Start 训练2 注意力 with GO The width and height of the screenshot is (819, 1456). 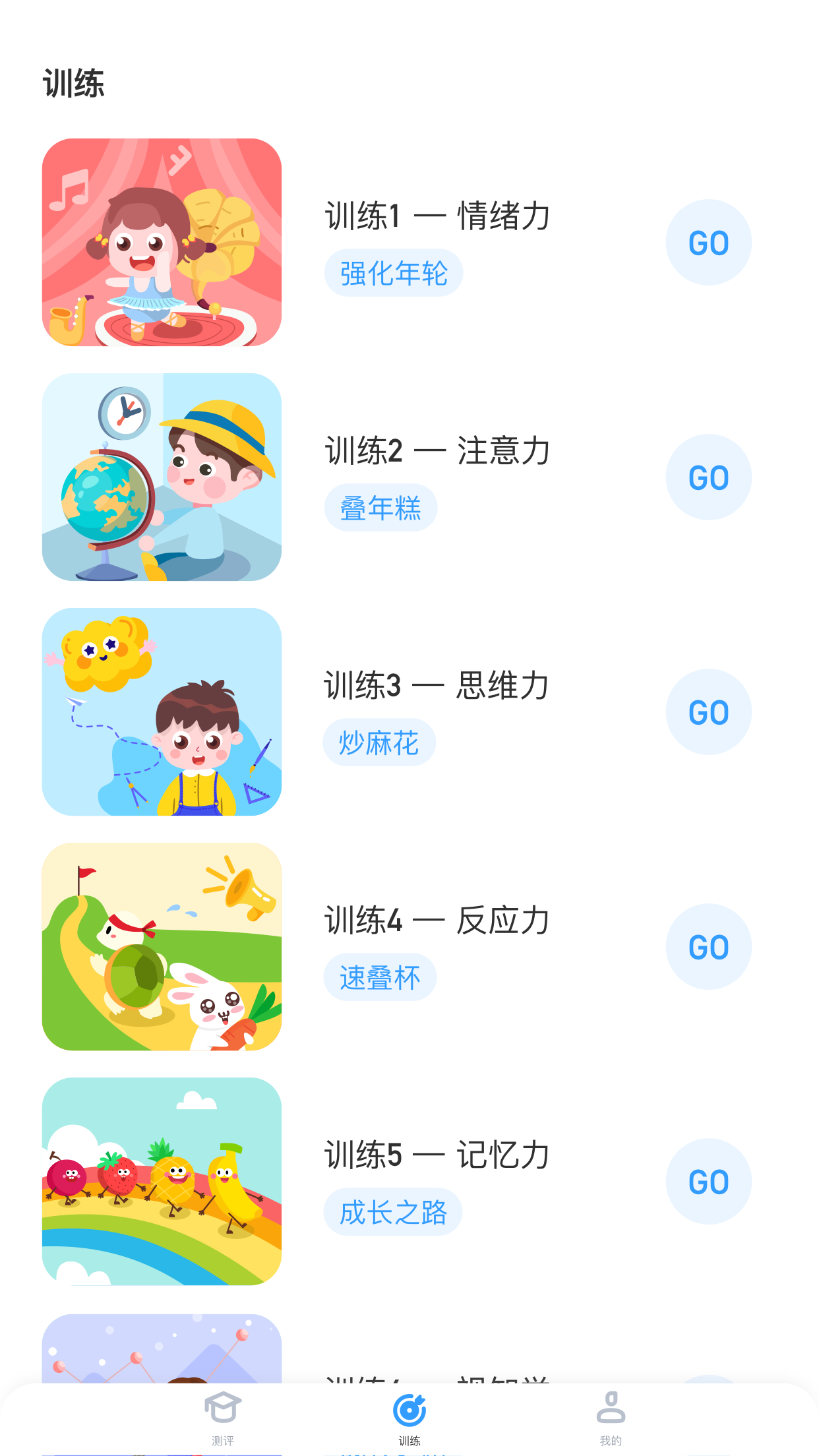point(708,477)
